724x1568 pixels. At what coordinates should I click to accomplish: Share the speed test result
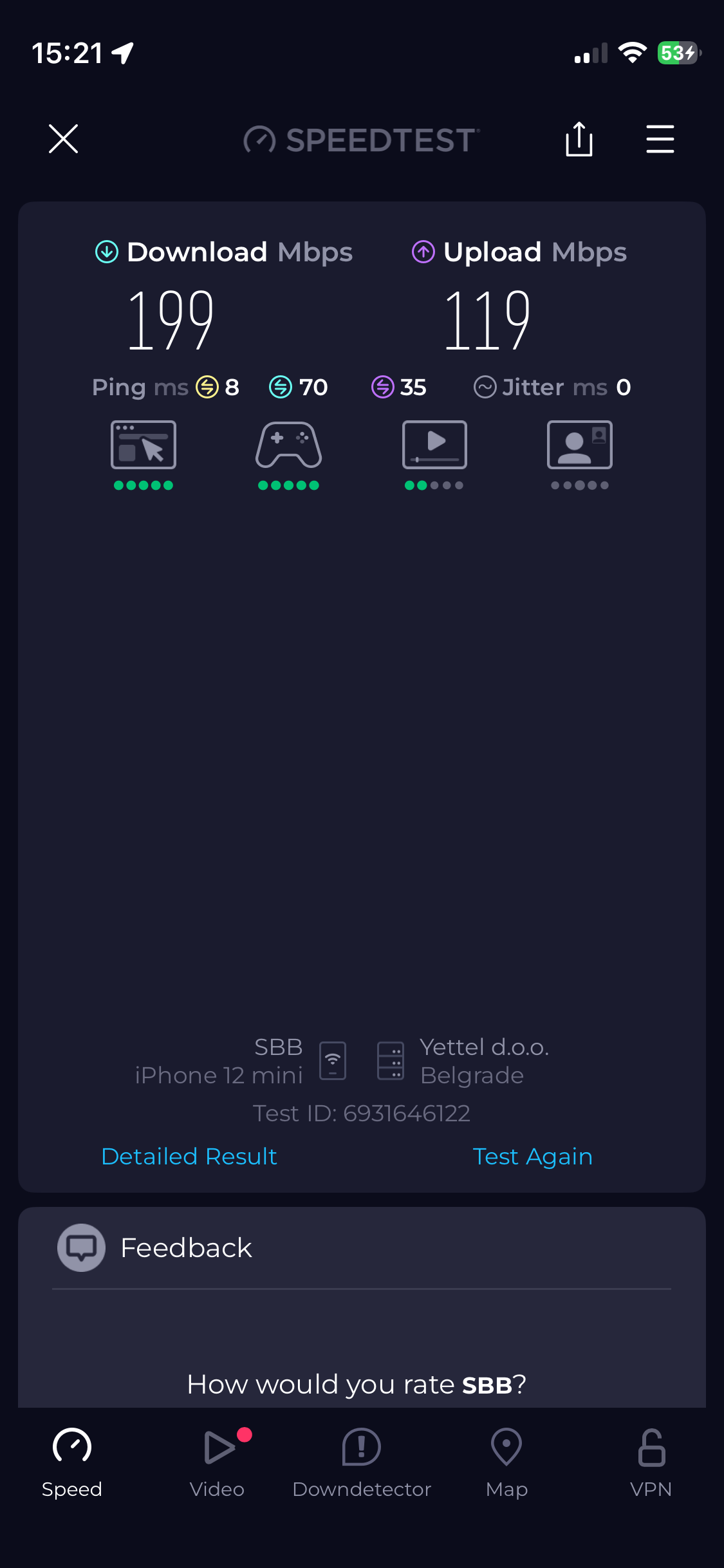[x=579, y=139]
